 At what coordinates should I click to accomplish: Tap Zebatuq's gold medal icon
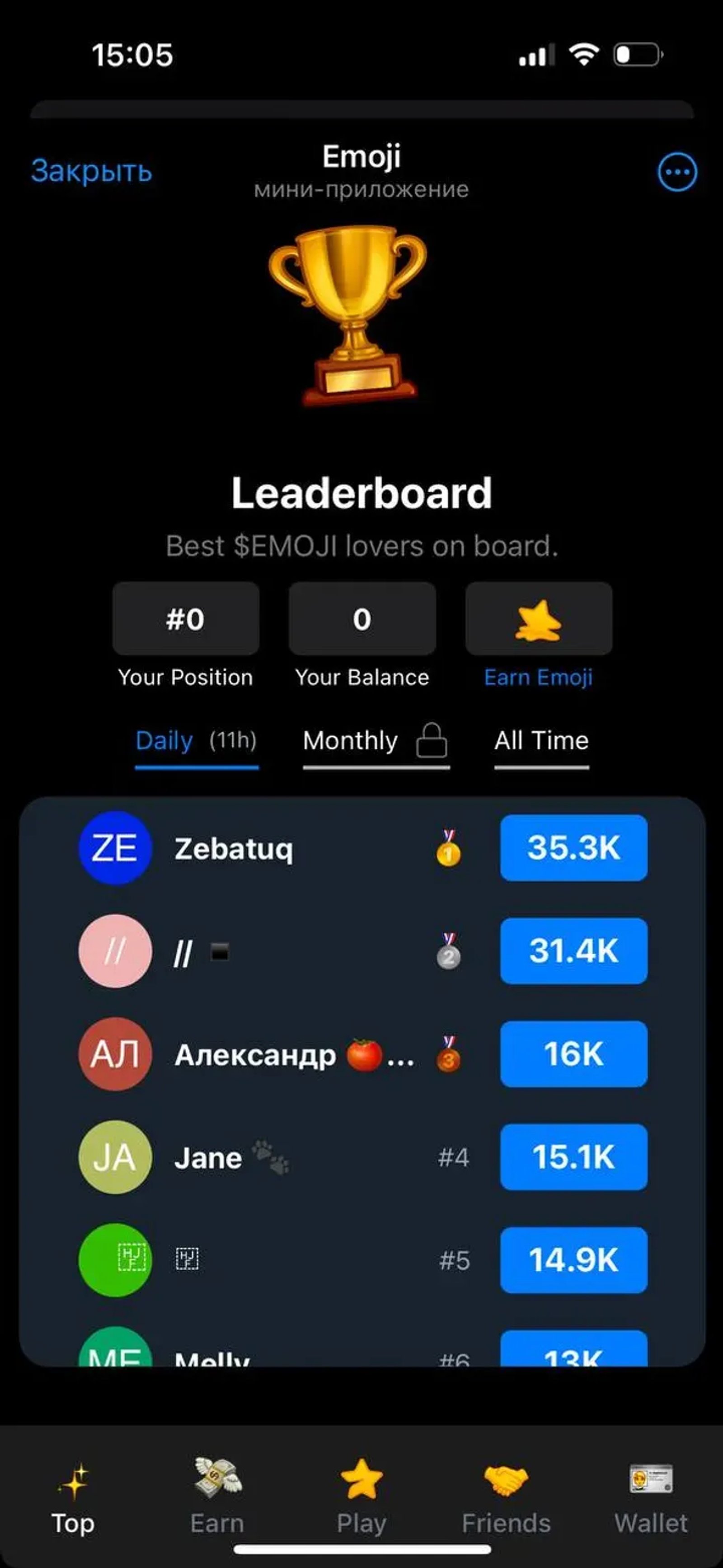(x=449, y=848)
